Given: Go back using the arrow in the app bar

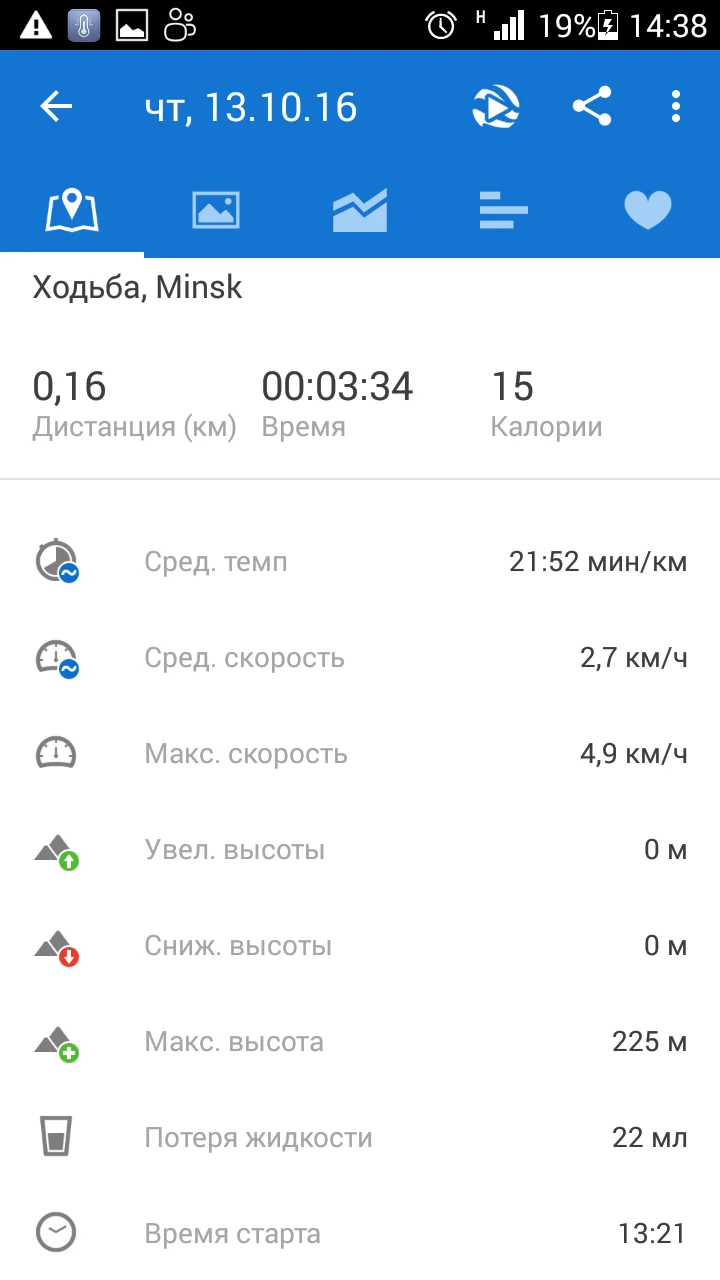Looking at the screenshot, I should click(56, 107).
